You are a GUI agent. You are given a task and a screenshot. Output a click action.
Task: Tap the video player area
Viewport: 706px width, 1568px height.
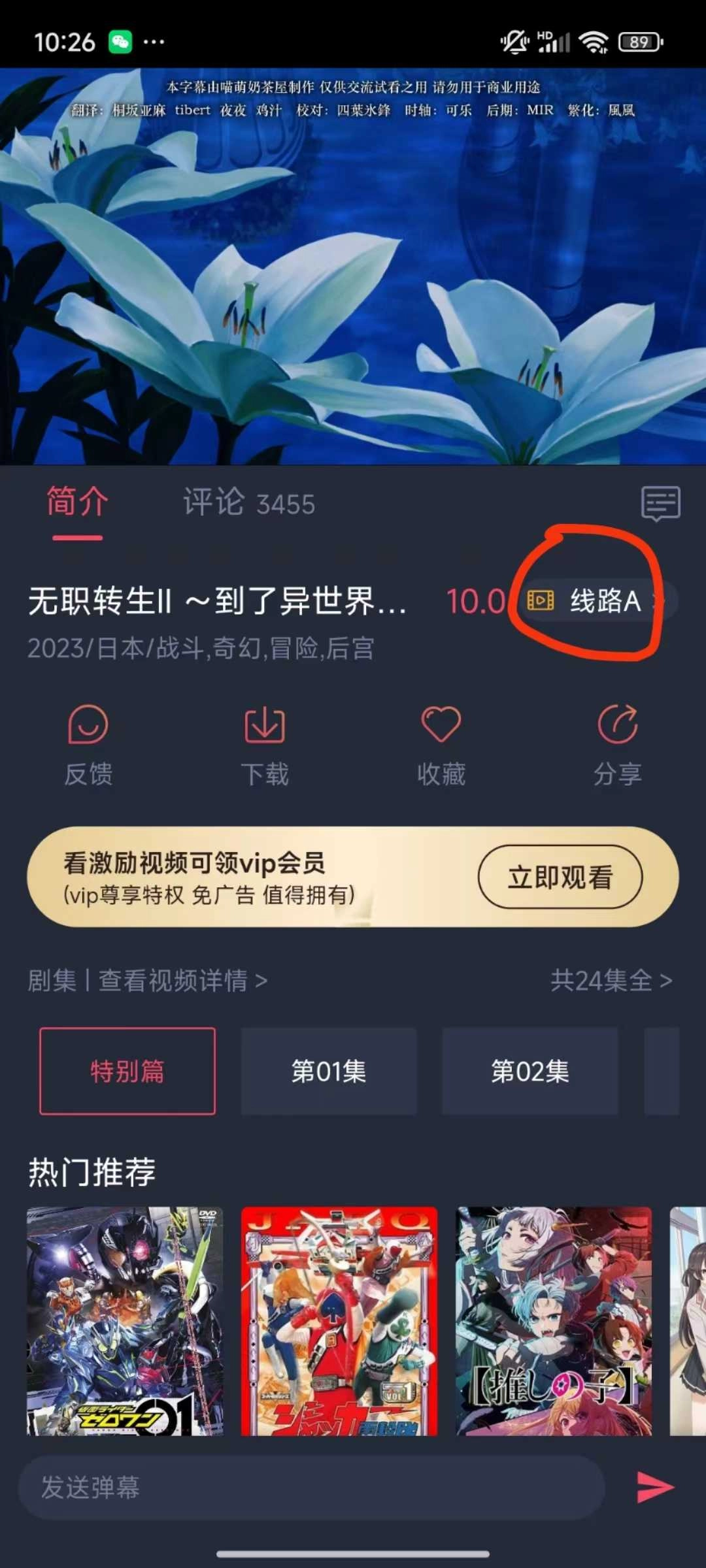click(x=353, y=267)
